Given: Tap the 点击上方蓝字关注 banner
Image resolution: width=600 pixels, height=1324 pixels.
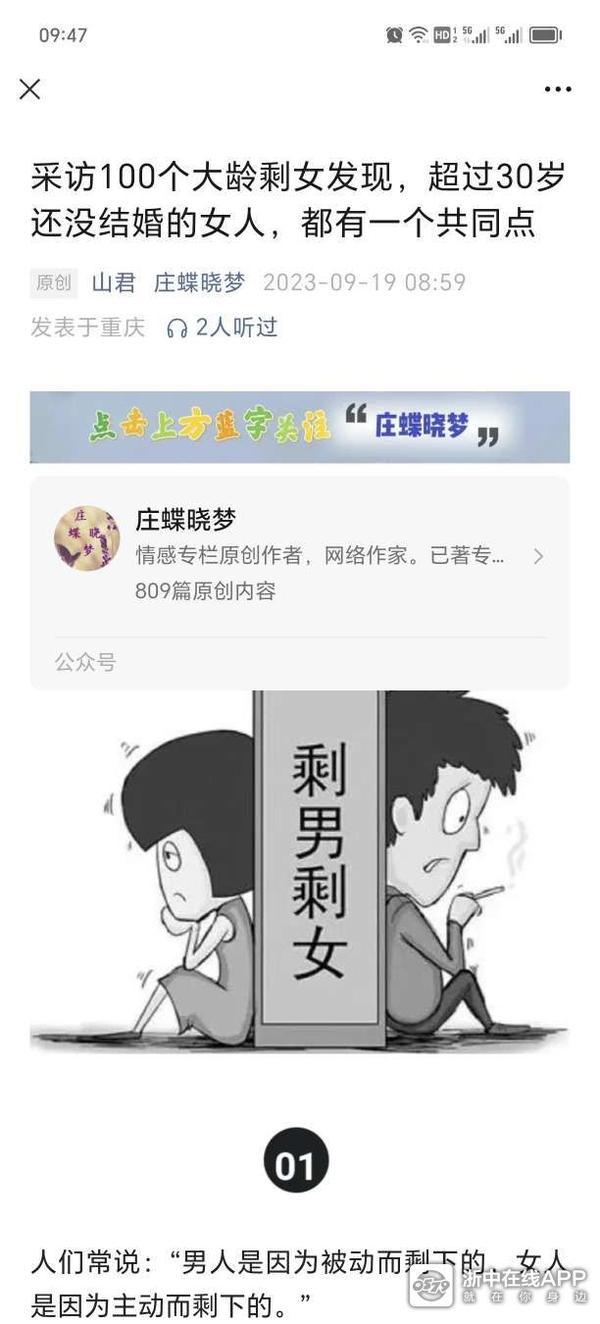Looking at the screenshot, I should (299, 426).
